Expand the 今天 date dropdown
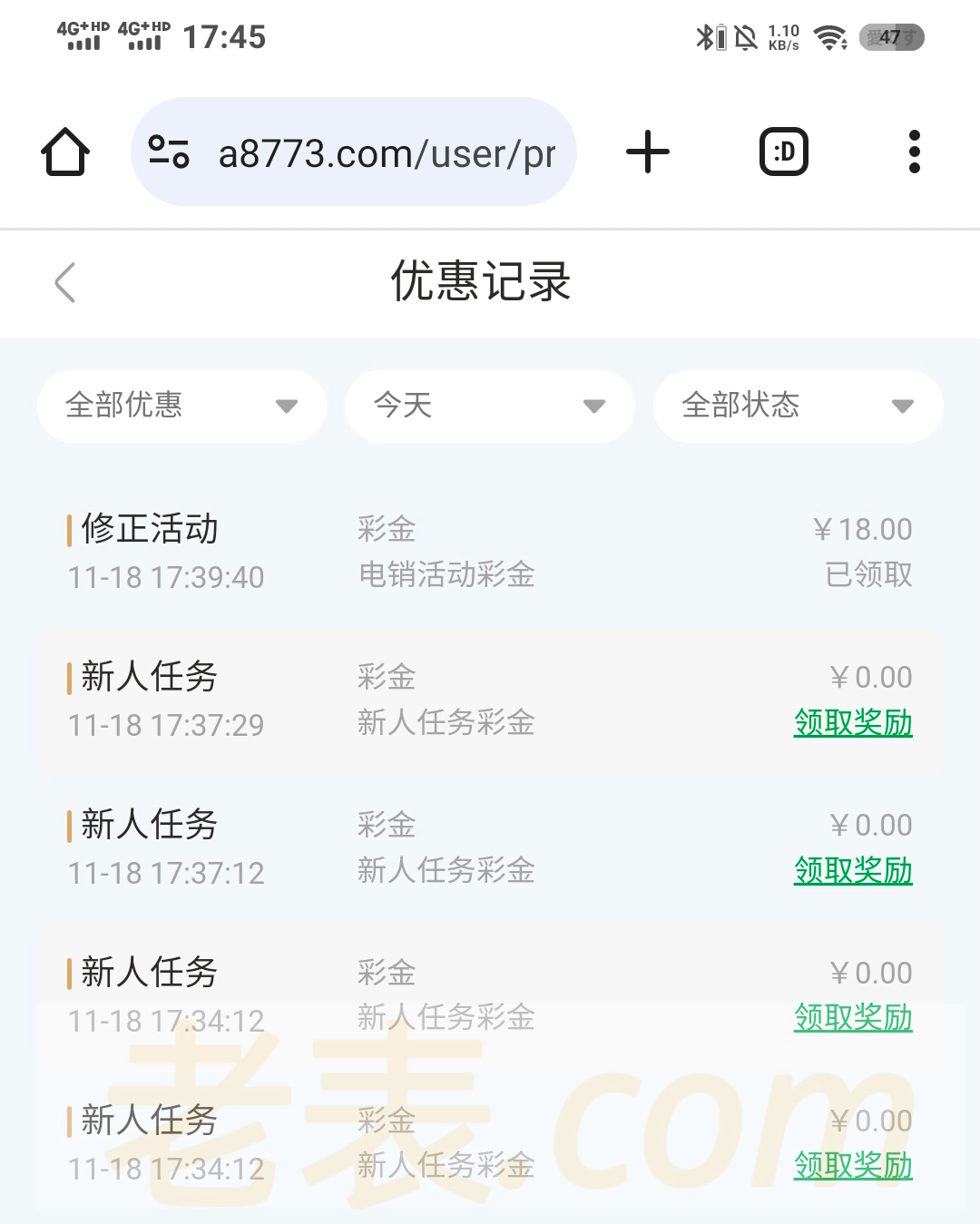Image resolution: width=980 pixels, height=1224 pixels. 489,406
